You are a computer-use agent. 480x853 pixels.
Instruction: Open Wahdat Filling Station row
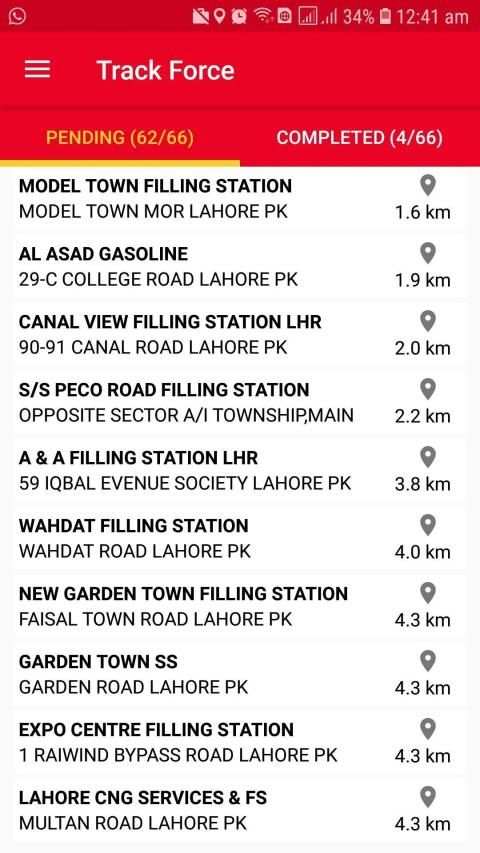[240, 539]
